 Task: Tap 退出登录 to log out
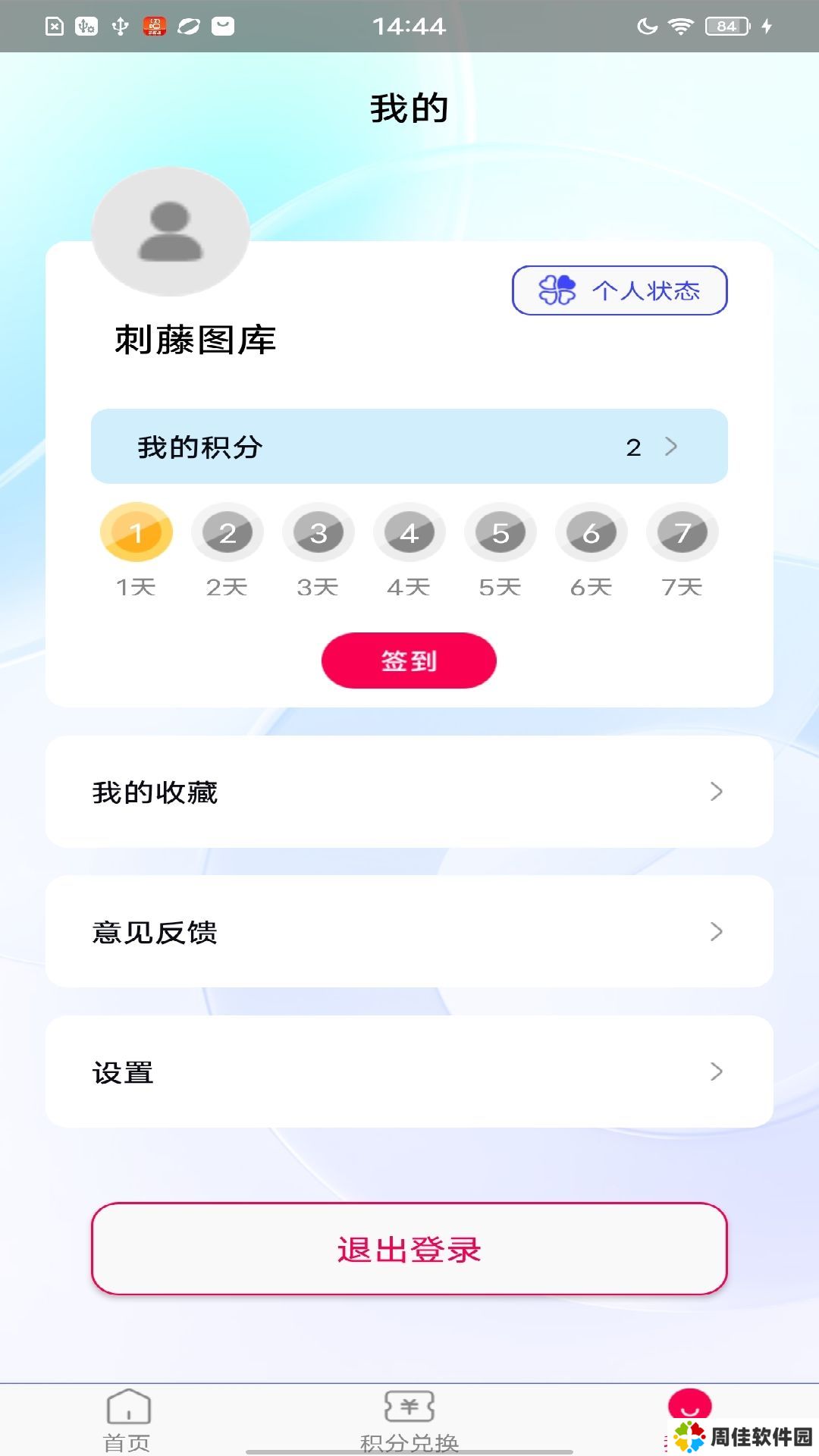pos(409,1249)
